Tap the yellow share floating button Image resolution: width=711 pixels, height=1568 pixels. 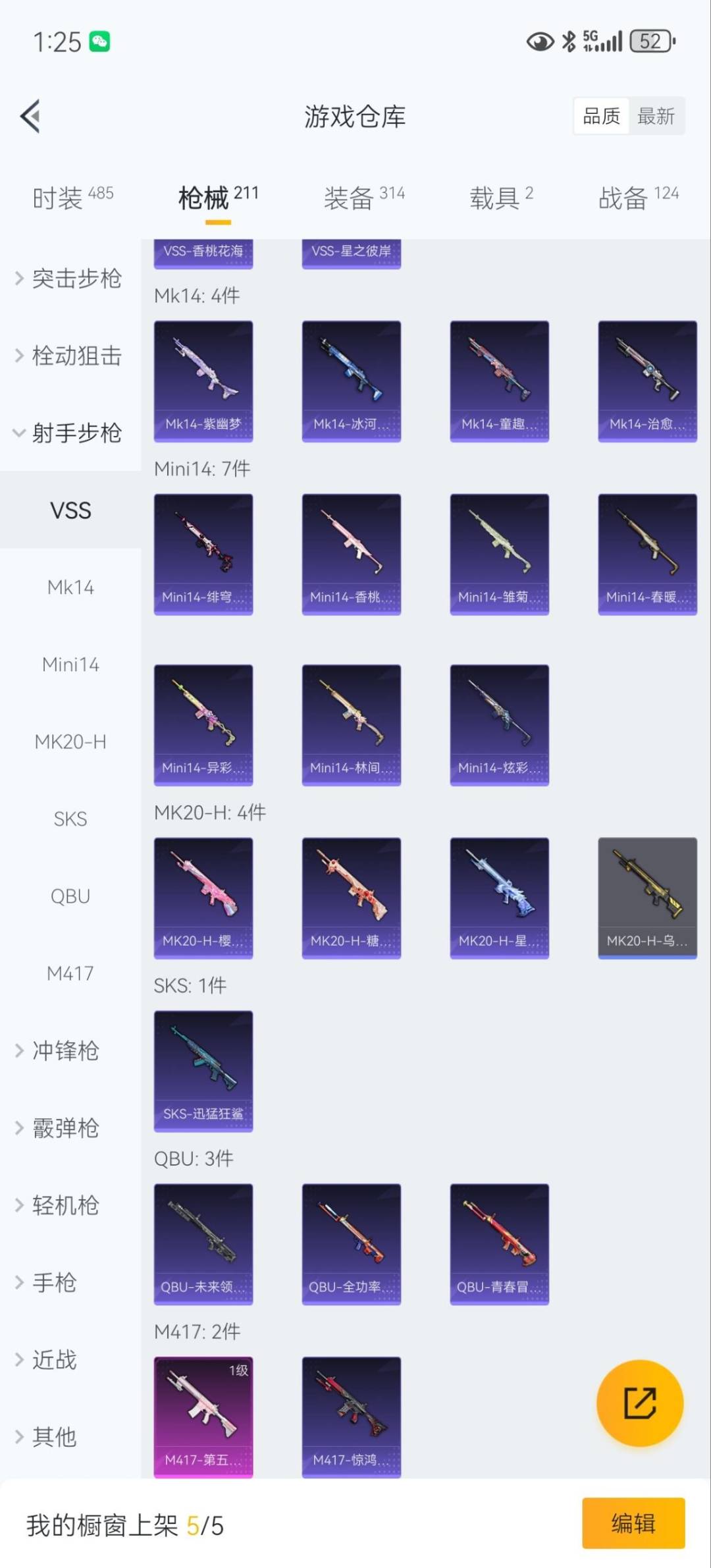click(x=639, y=1403)
